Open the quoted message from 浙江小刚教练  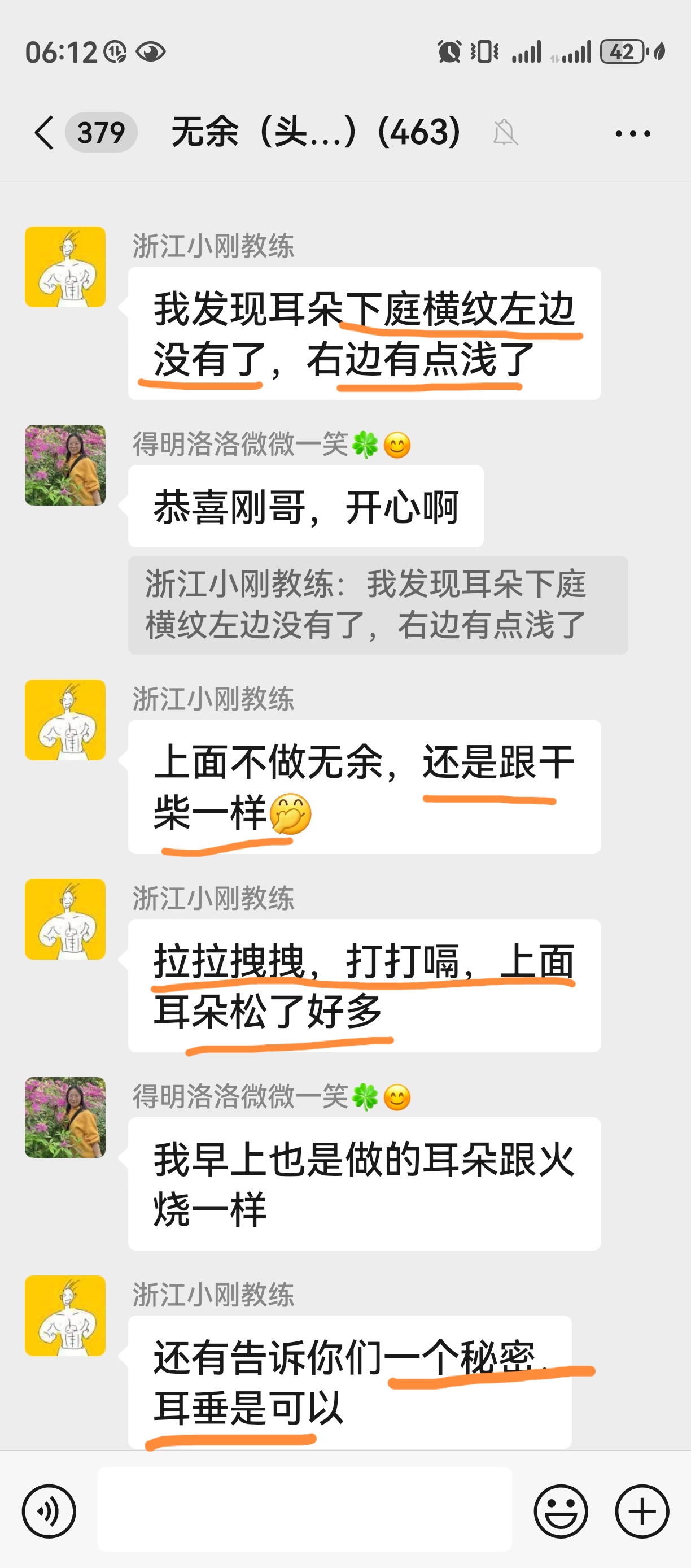[377, 605]
